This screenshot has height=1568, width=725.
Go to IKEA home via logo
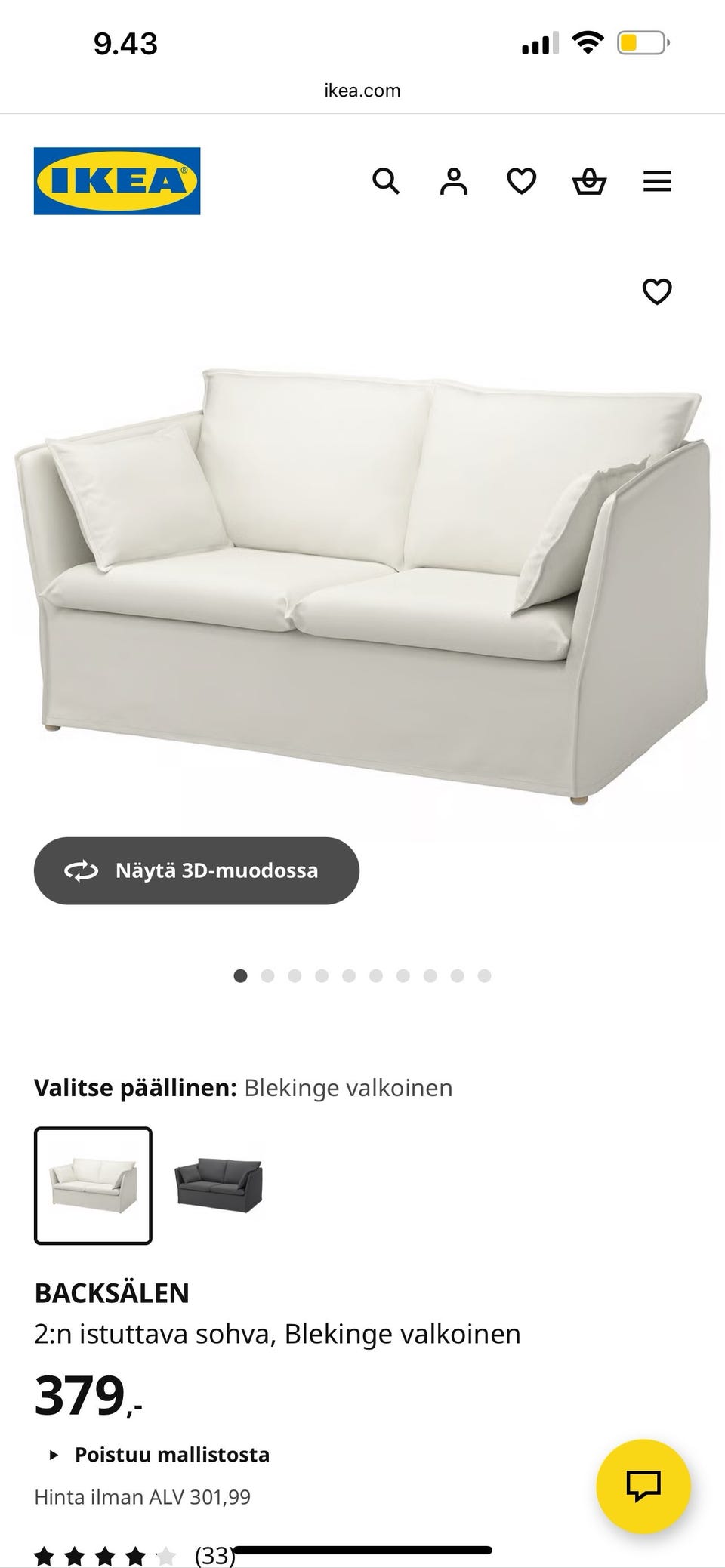(x=117, y=181)
